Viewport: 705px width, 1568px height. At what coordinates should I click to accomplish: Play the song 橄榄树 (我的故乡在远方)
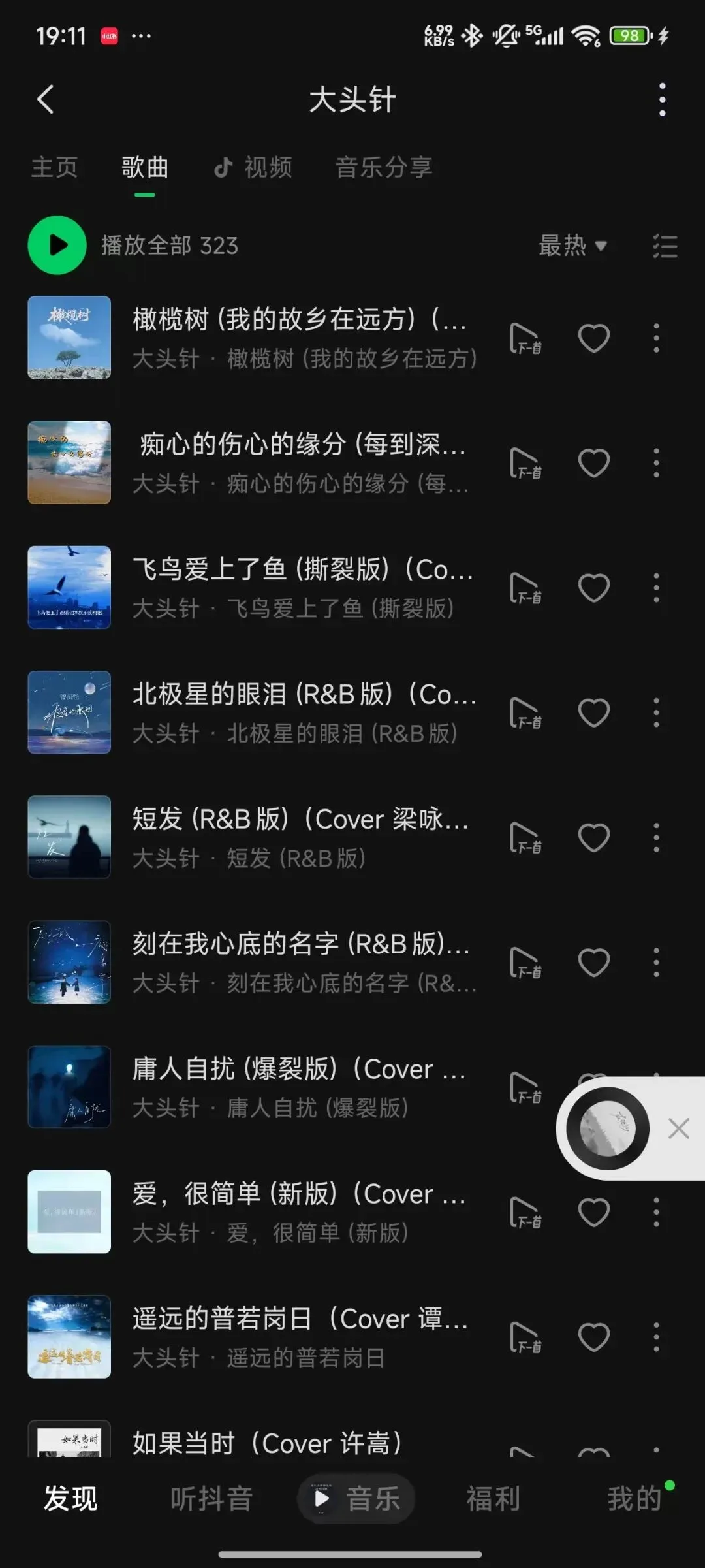coord(300,338)
